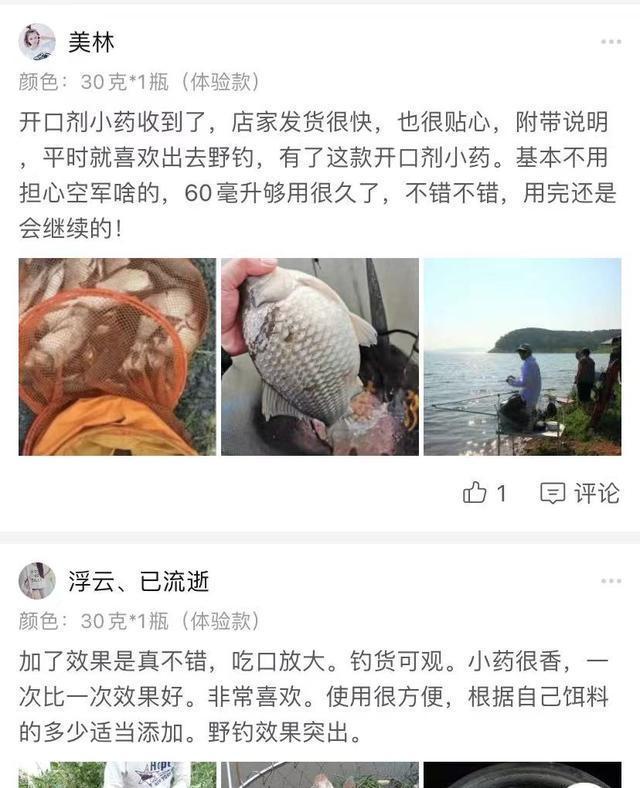View the hand-held fish photo in 美林's review

tap(320, 357)
